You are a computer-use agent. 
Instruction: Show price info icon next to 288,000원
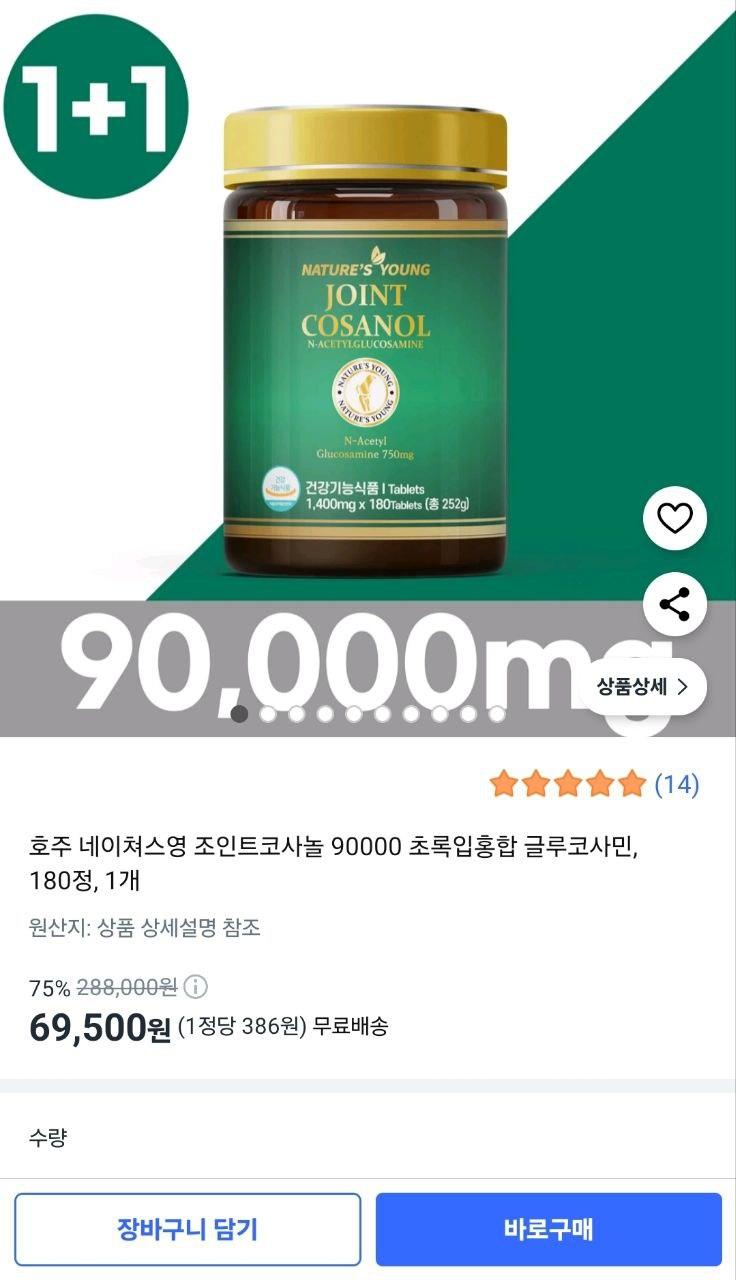pos(197,988)
